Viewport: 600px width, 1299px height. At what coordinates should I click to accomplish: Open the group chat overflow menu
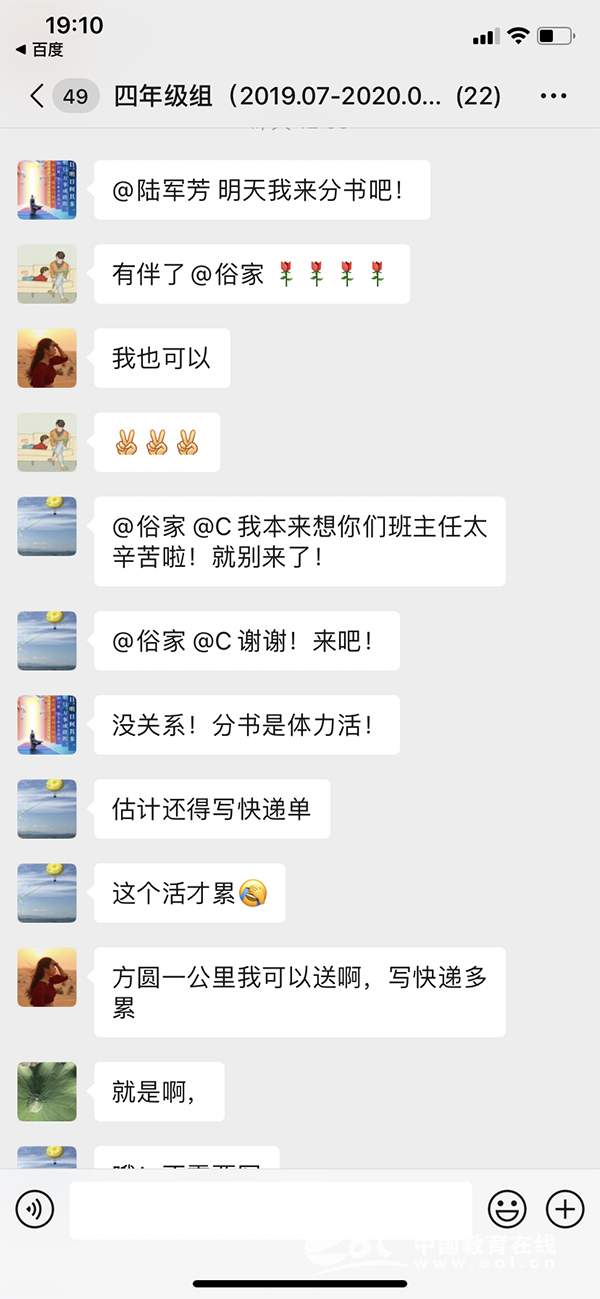pyautogui.click(x=553, y=96)
